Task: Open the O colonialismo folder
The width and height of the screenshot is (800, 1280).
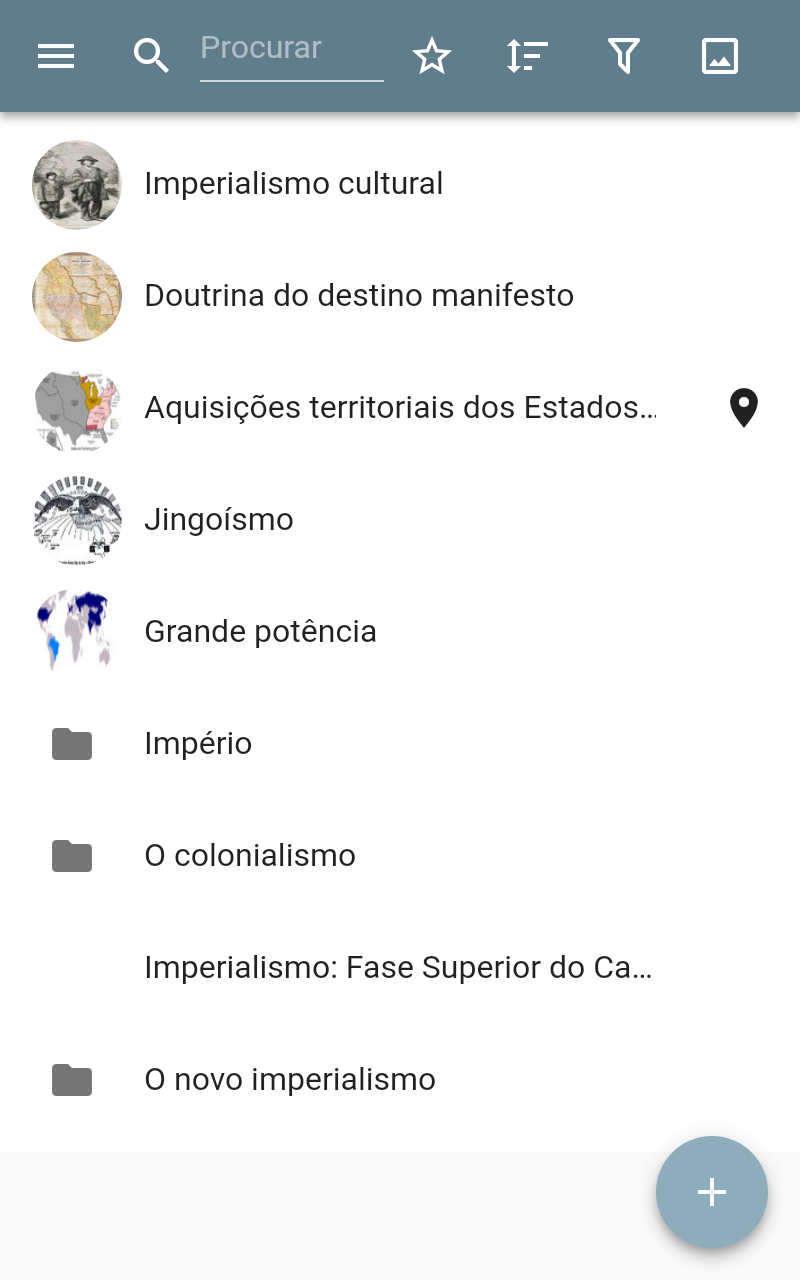Action: pyautogui.click(x=250, y=856)
